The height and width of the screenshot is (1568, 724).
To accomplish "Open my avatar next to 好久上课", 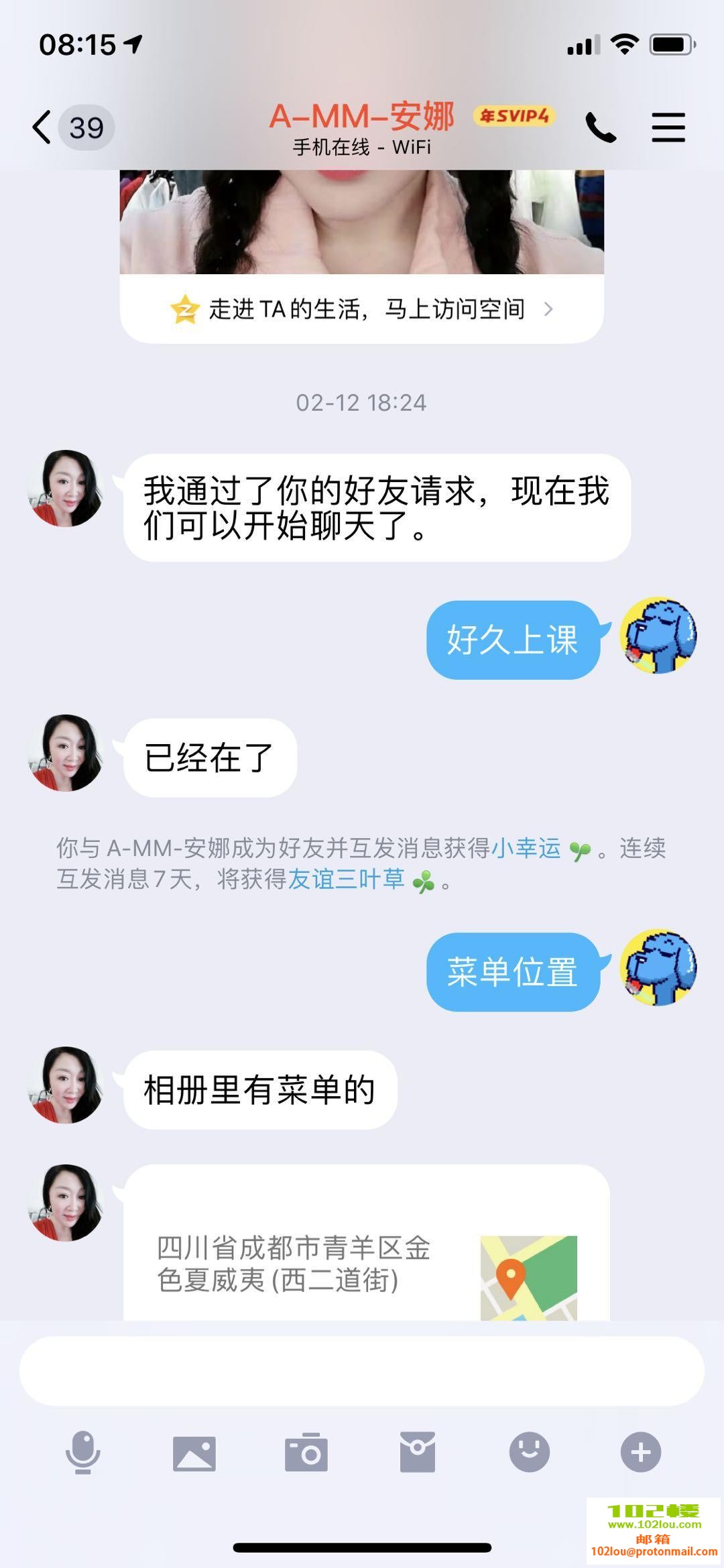I will tap(658, 636).
